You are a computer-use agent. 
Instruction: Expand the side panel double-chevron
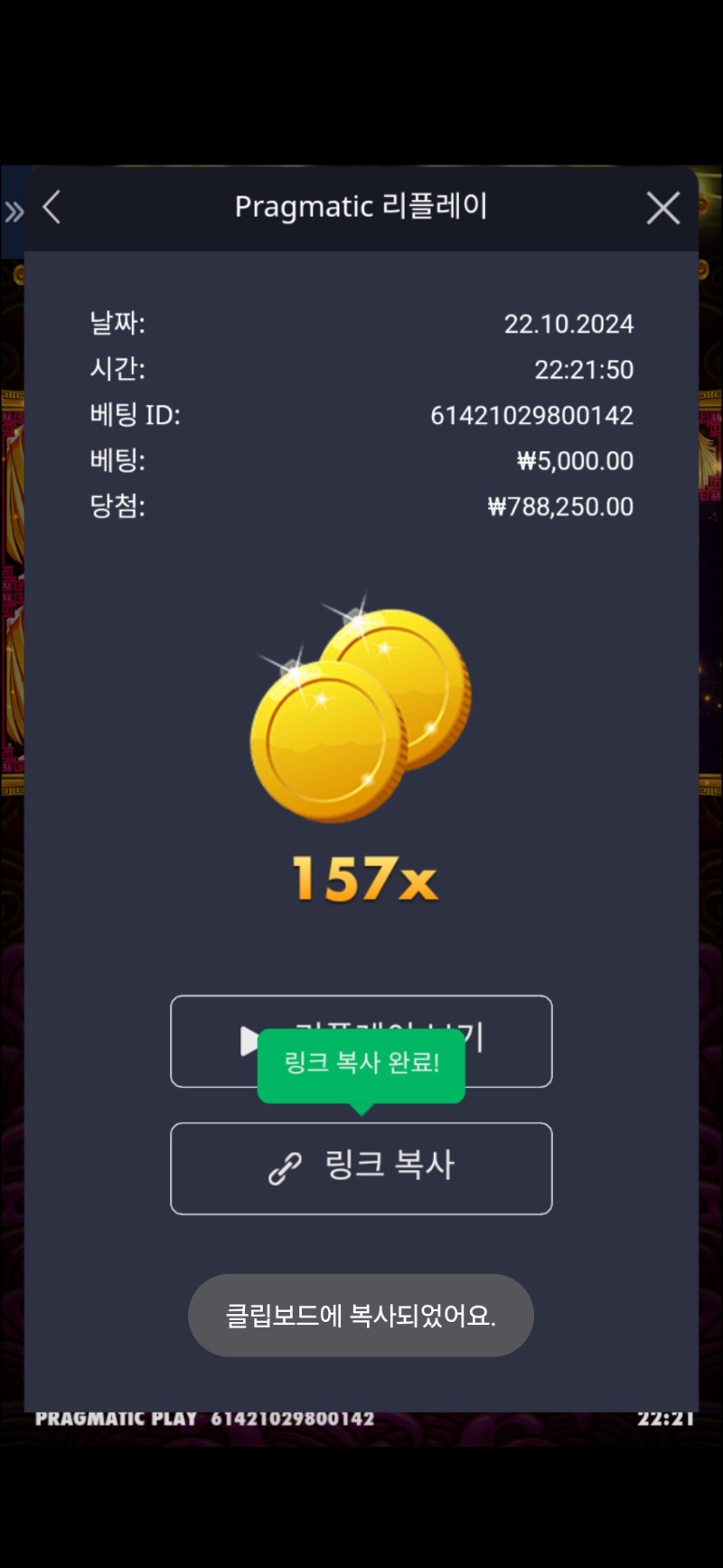[x=14, y=213]
